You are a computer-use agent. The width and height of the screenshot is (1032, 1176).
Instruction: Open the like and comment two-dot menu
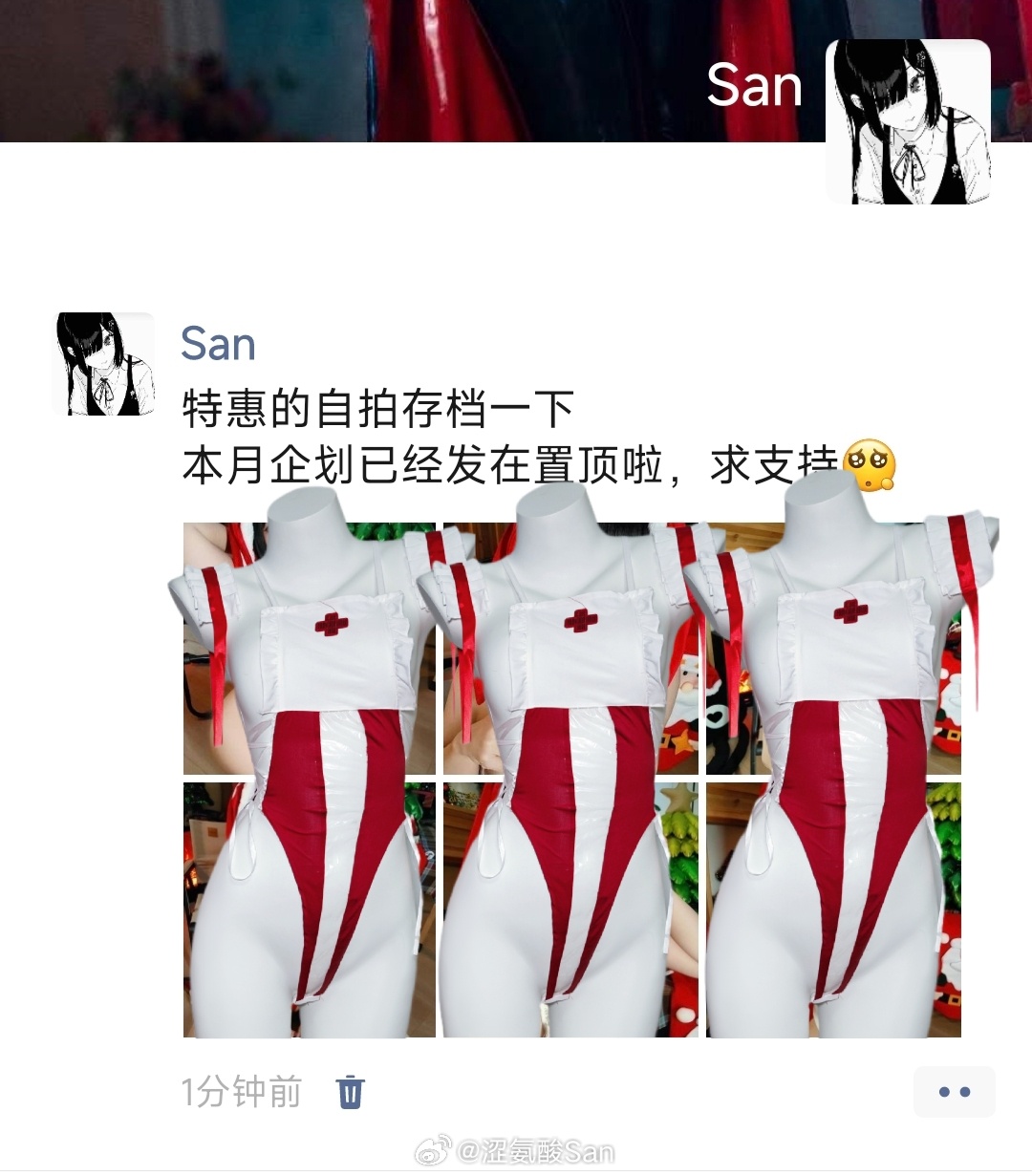(954, 1091)
